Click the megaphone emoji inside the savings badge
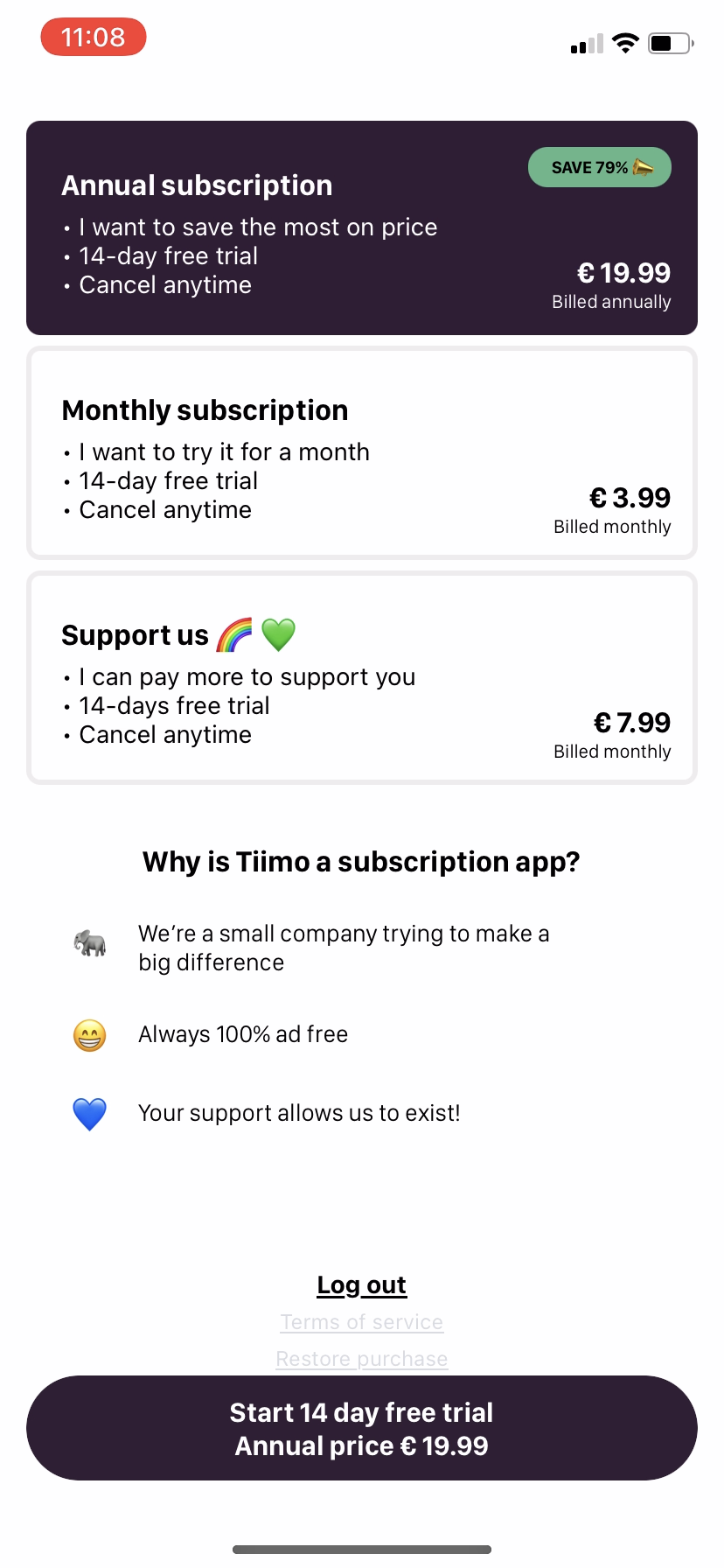 click(x=645, y=166)
